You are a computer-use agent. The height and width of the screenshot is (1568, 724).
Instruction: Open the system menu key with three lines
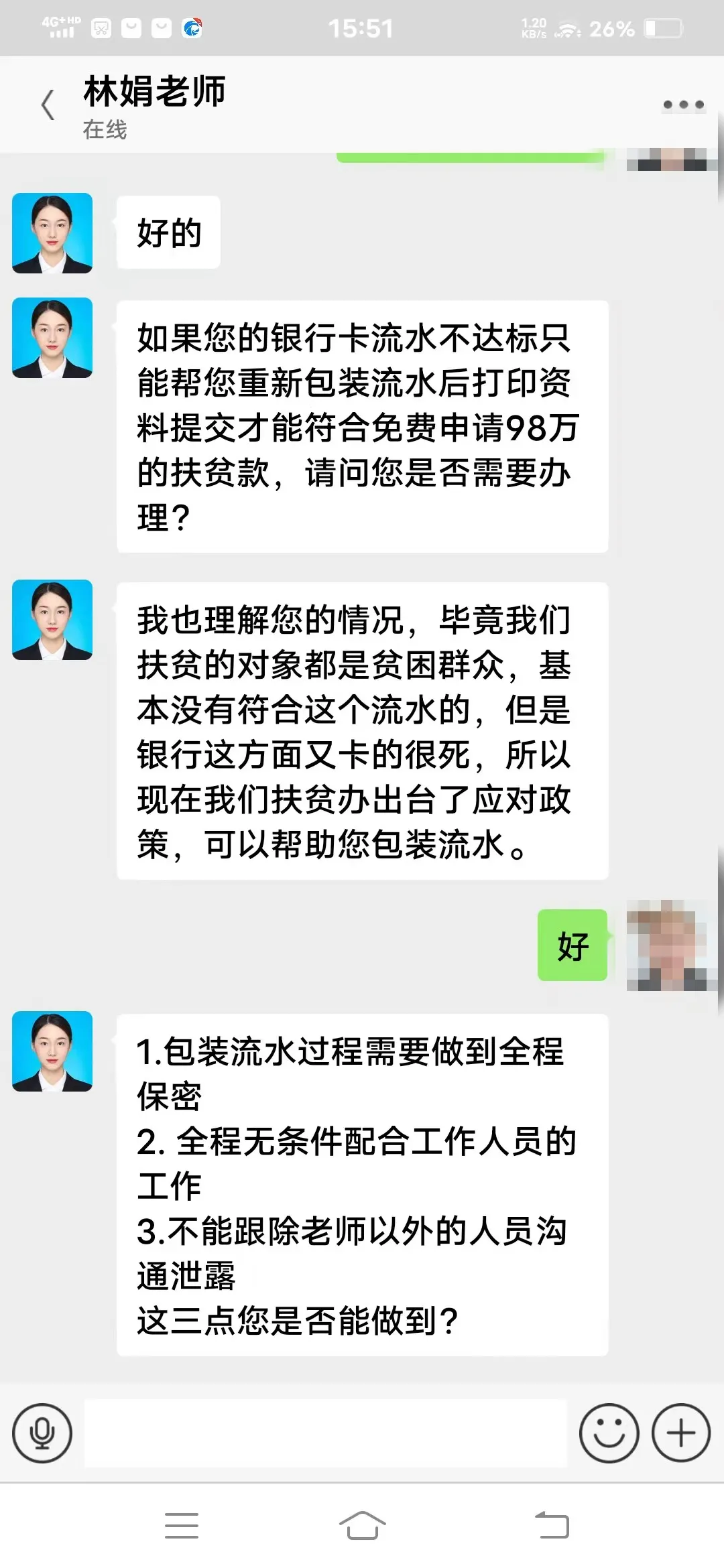182,1526
